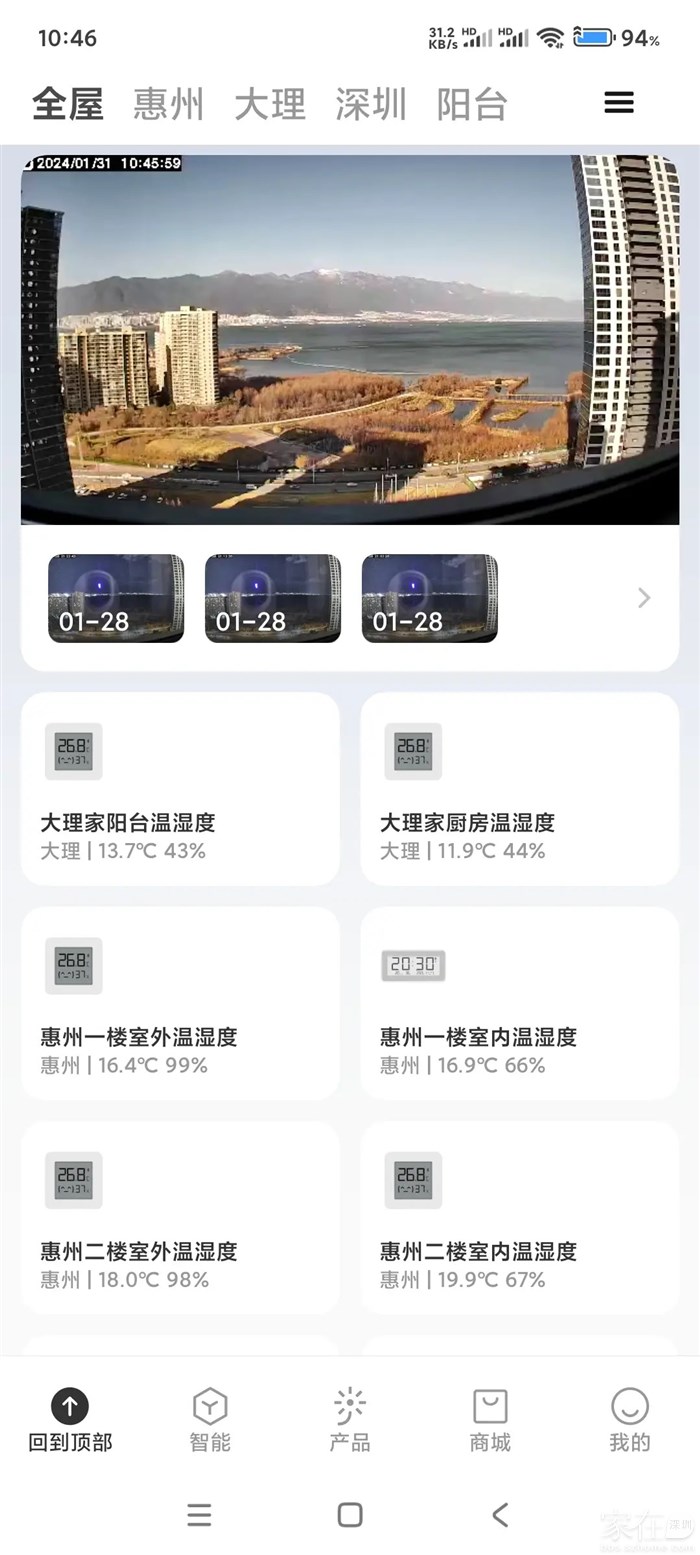Switch to the 深圳 room tab
This screenshot has height=1555, width=700.
(371, 104)
